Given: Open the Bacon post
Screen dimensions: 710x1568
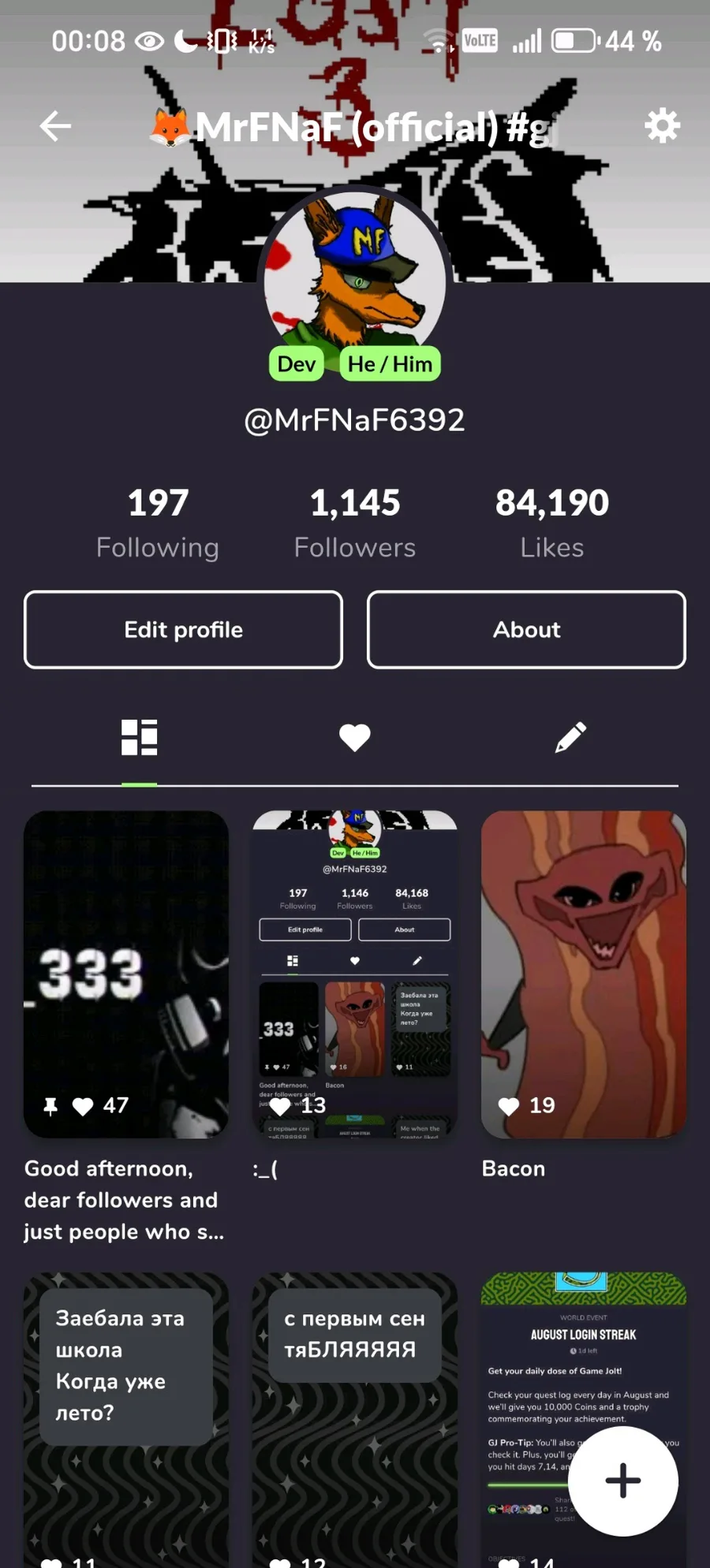Looking at the screenshot, I should click(x=584, y=974).
